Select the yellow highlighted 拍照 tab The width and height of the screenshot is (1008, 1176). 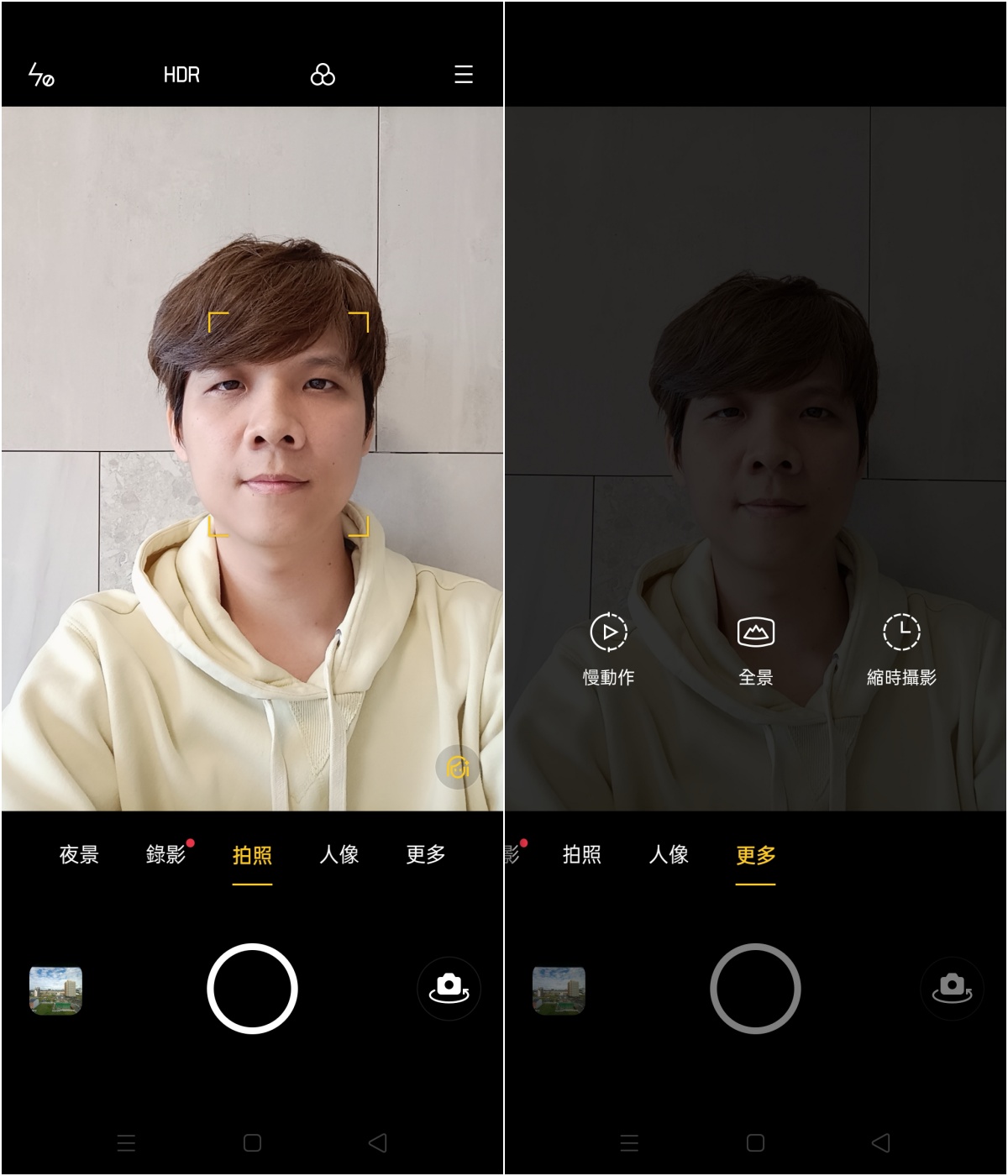pyautogui.click(x=252, y=855)
